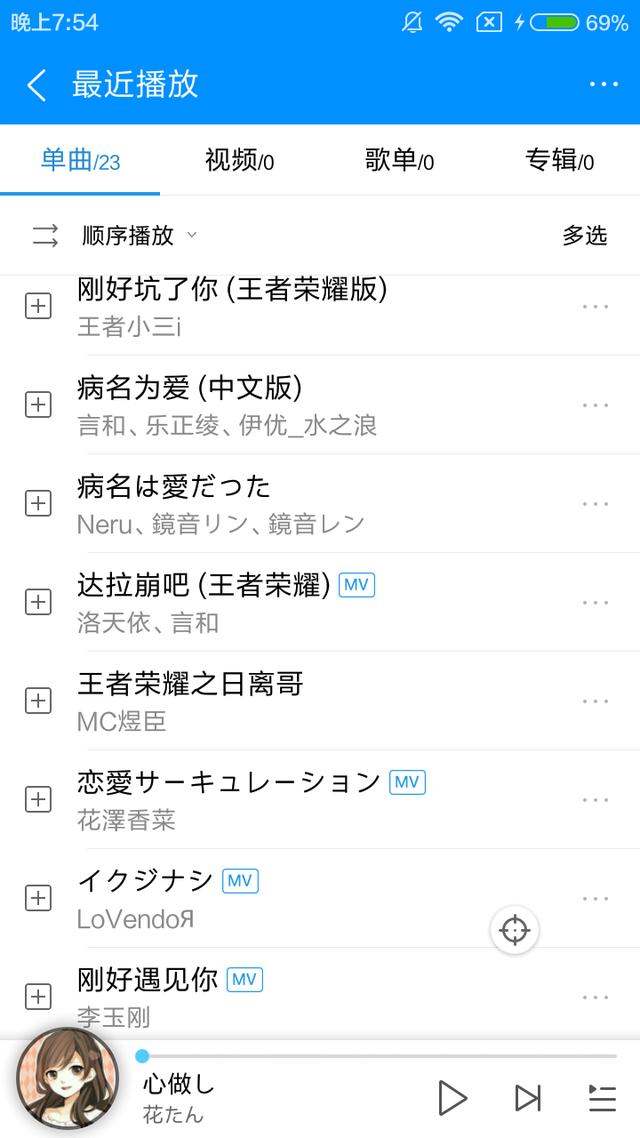Open the play queue list
Screen dimensions: 640x1138
click(x=602, y=1098)
